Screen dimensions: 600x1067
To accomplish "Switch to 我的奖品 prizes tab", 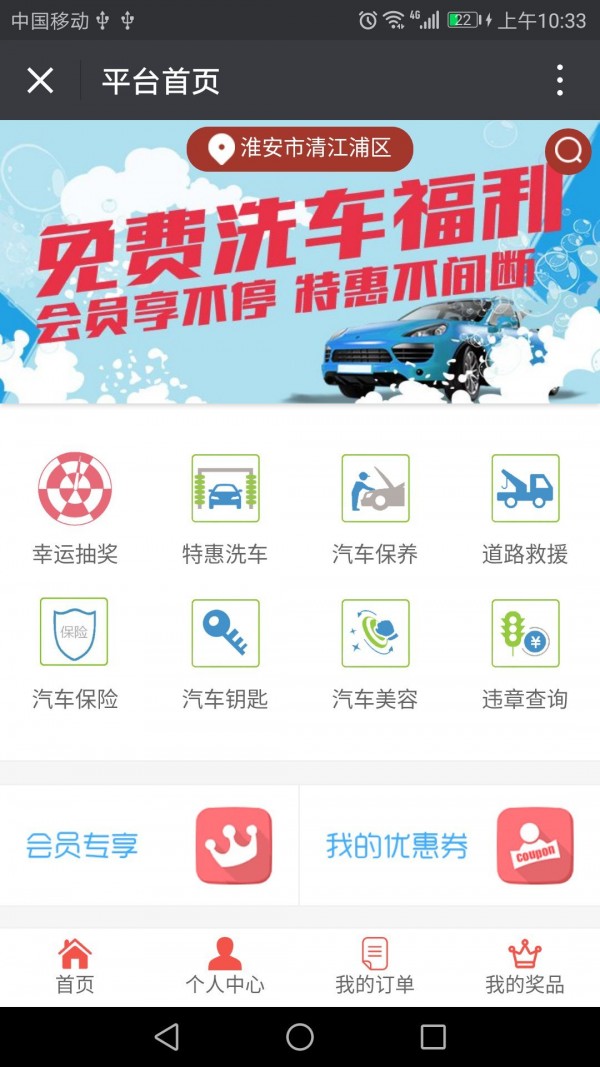I will click(525, 967).
